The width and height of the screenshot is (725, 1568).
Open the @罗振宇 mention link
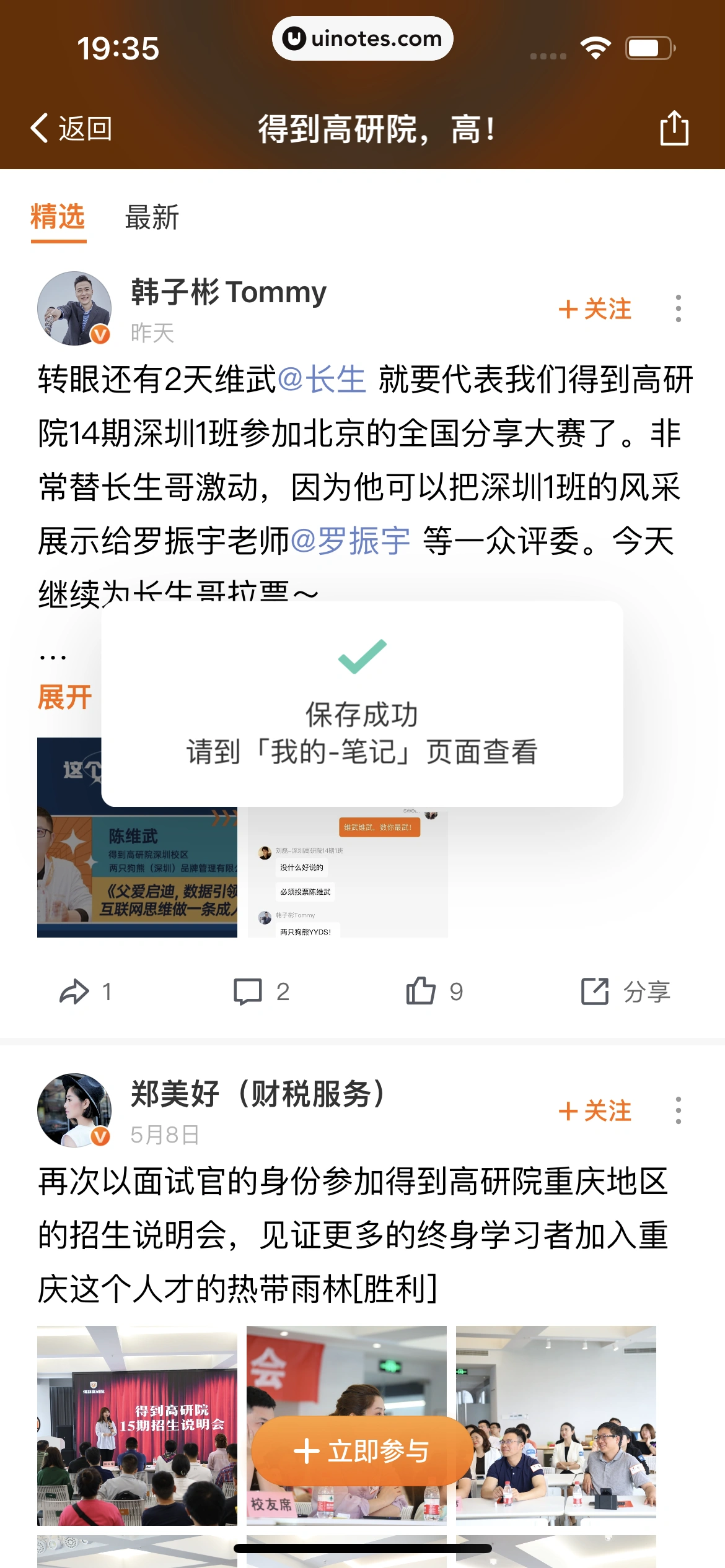click(353, 539)
